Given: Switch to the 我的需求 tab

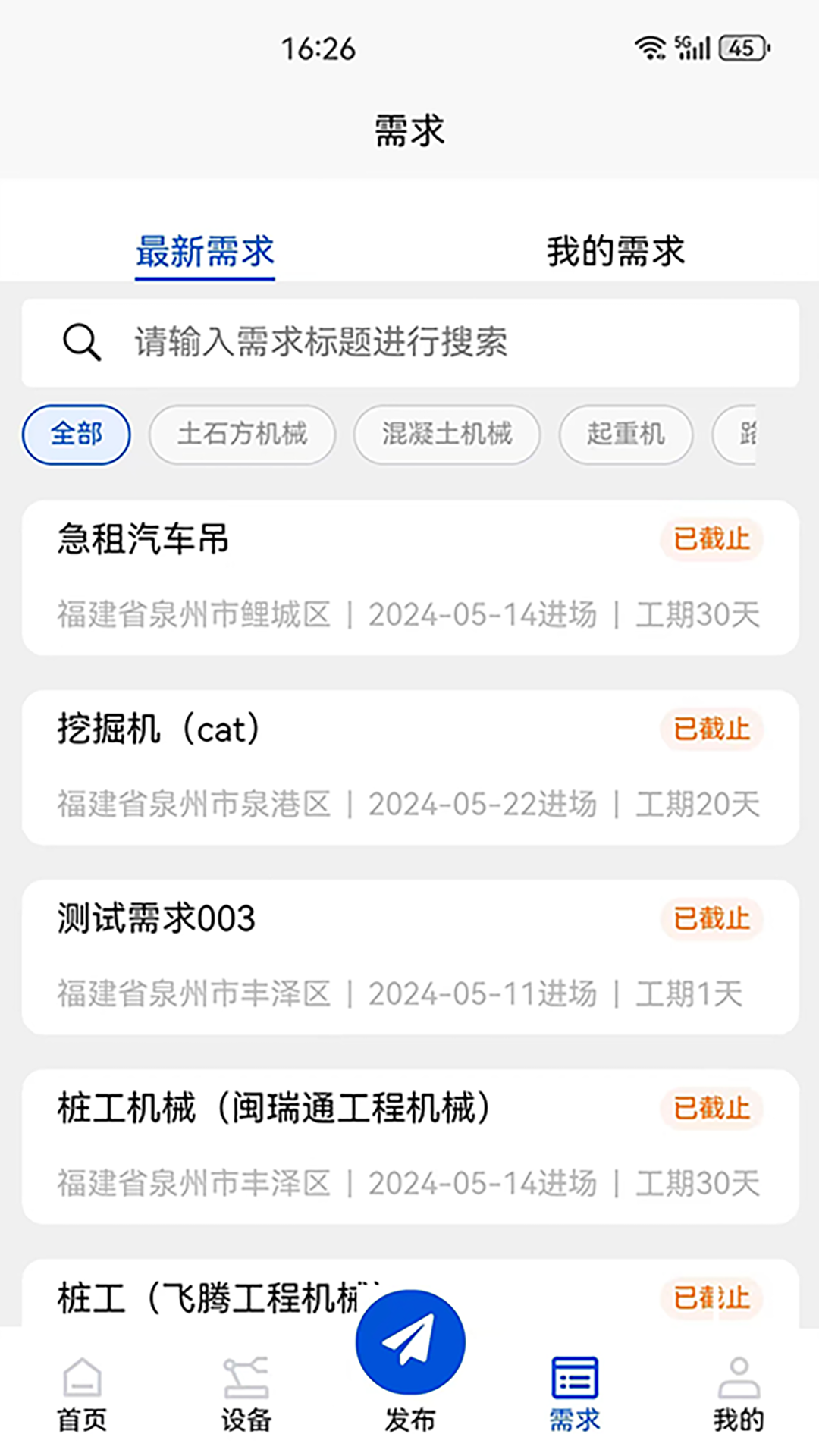Looking at the screenshot, I should (615, 252).
